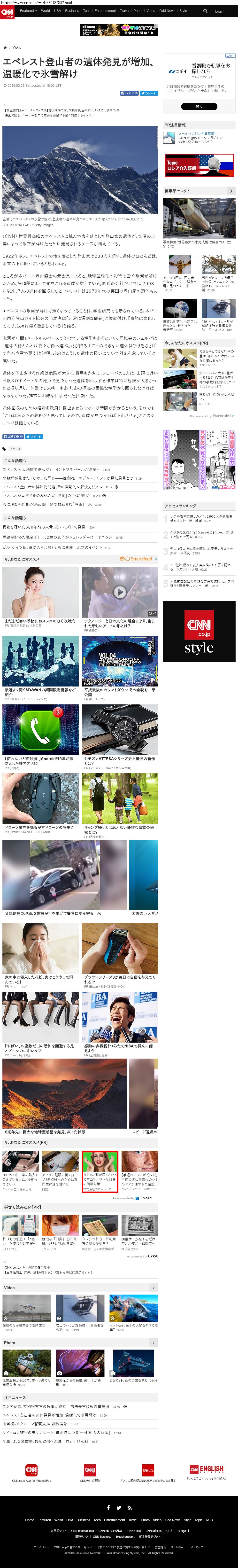Screen dimensions: 238x1568
Task: Go to the Business section
Action: [x=72, y=10]
